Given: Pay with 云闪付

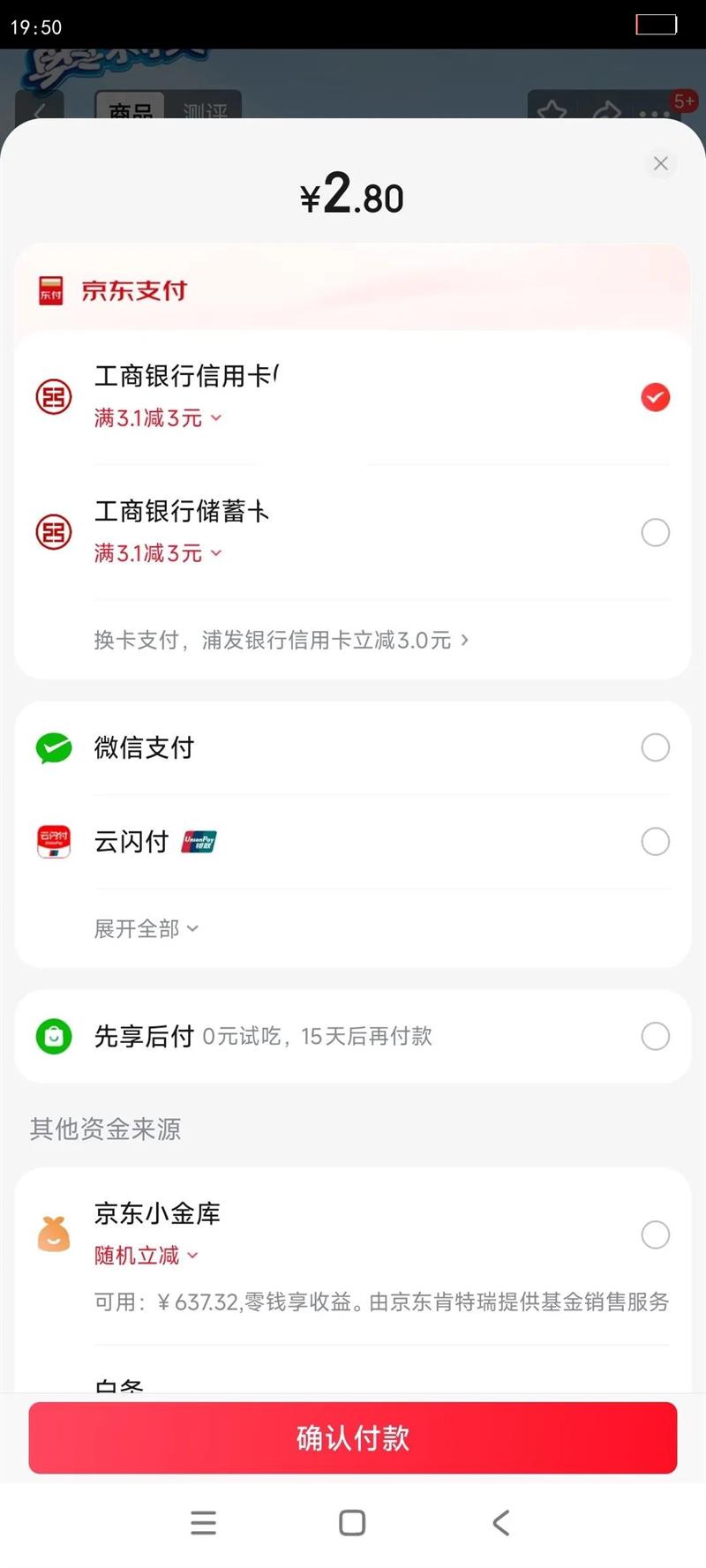Looking at the screenshot, I should (655, 841).
